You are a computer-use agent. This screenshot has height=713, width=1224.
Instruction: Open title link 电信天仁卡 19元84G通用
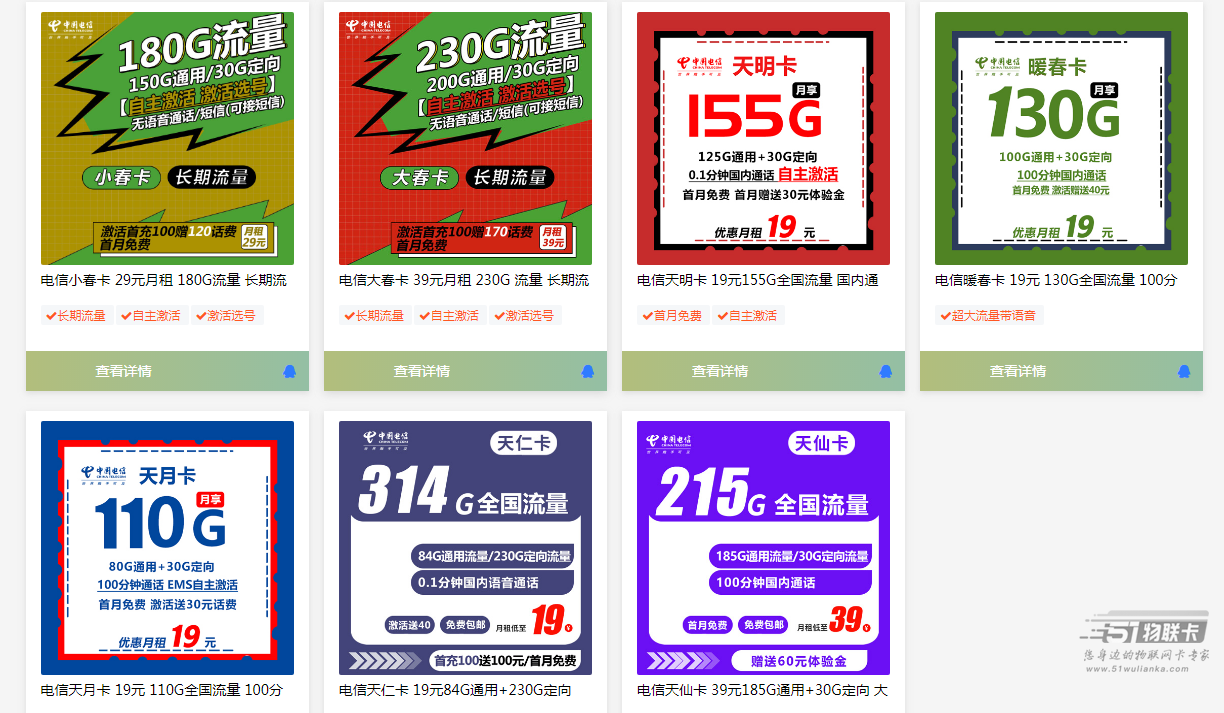point(455,690)
